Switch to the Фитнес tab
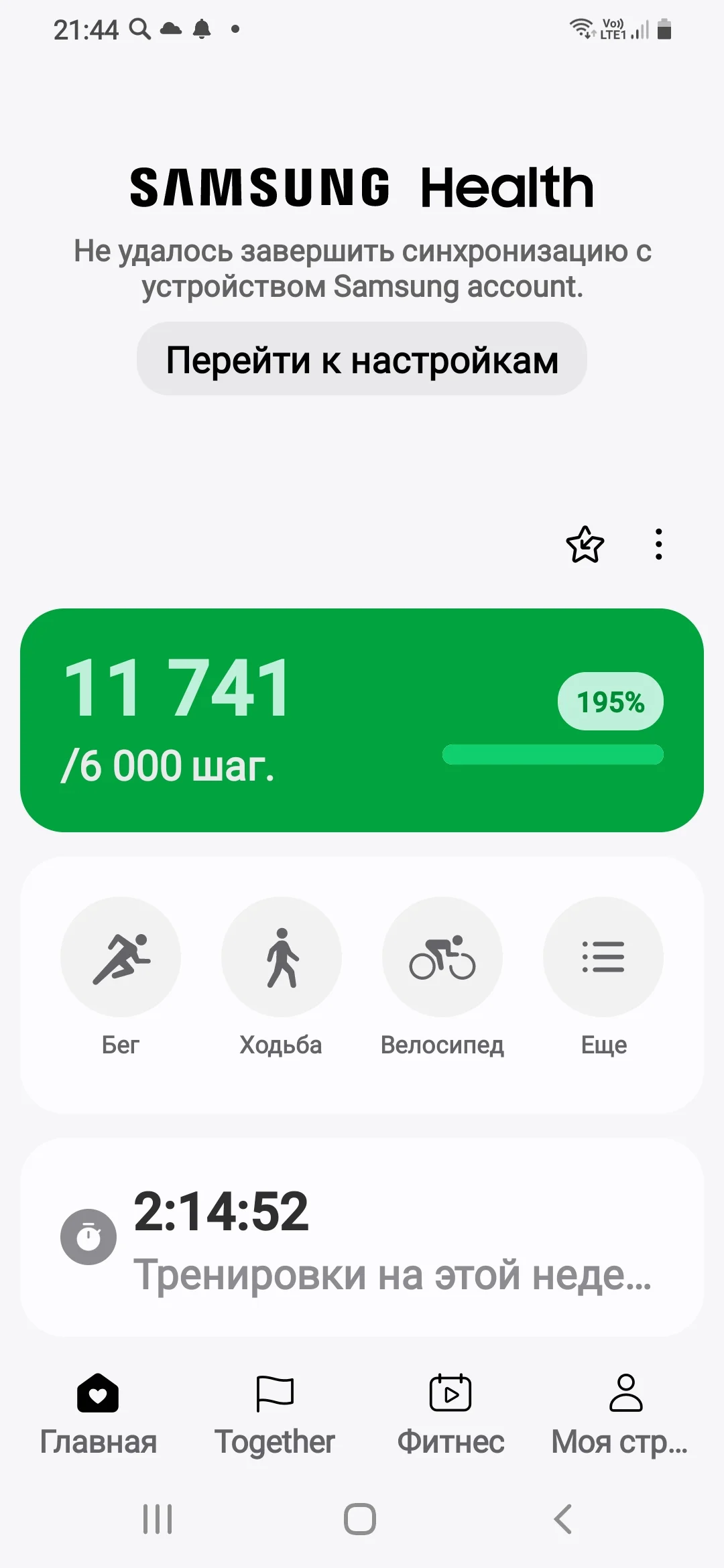 [x=450, y=1414]
